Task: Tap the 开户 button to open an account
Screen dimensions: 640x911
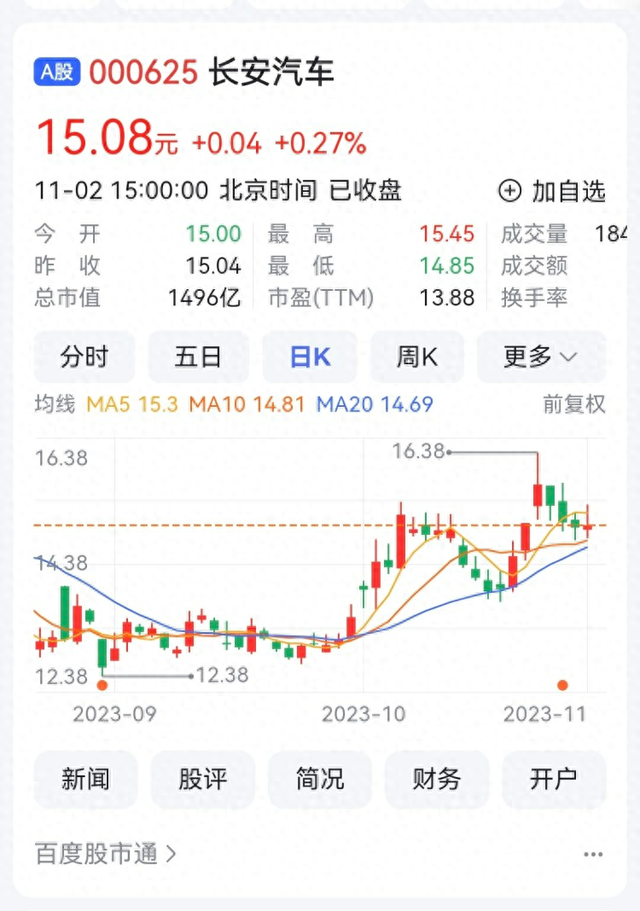Action: pyautogui.click(x=554, y=780)
